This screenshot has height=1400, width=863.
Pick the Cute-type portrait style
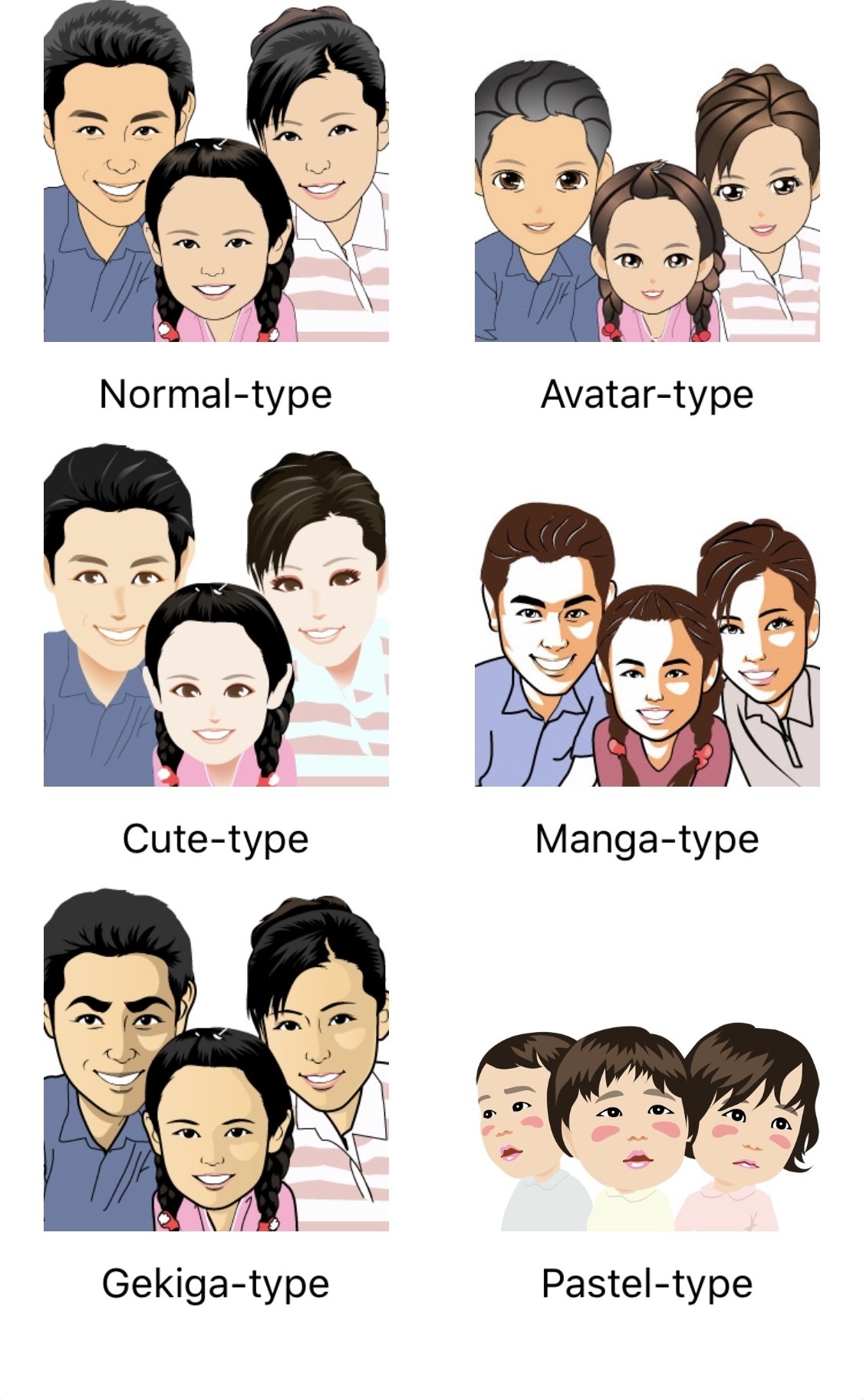216,616
